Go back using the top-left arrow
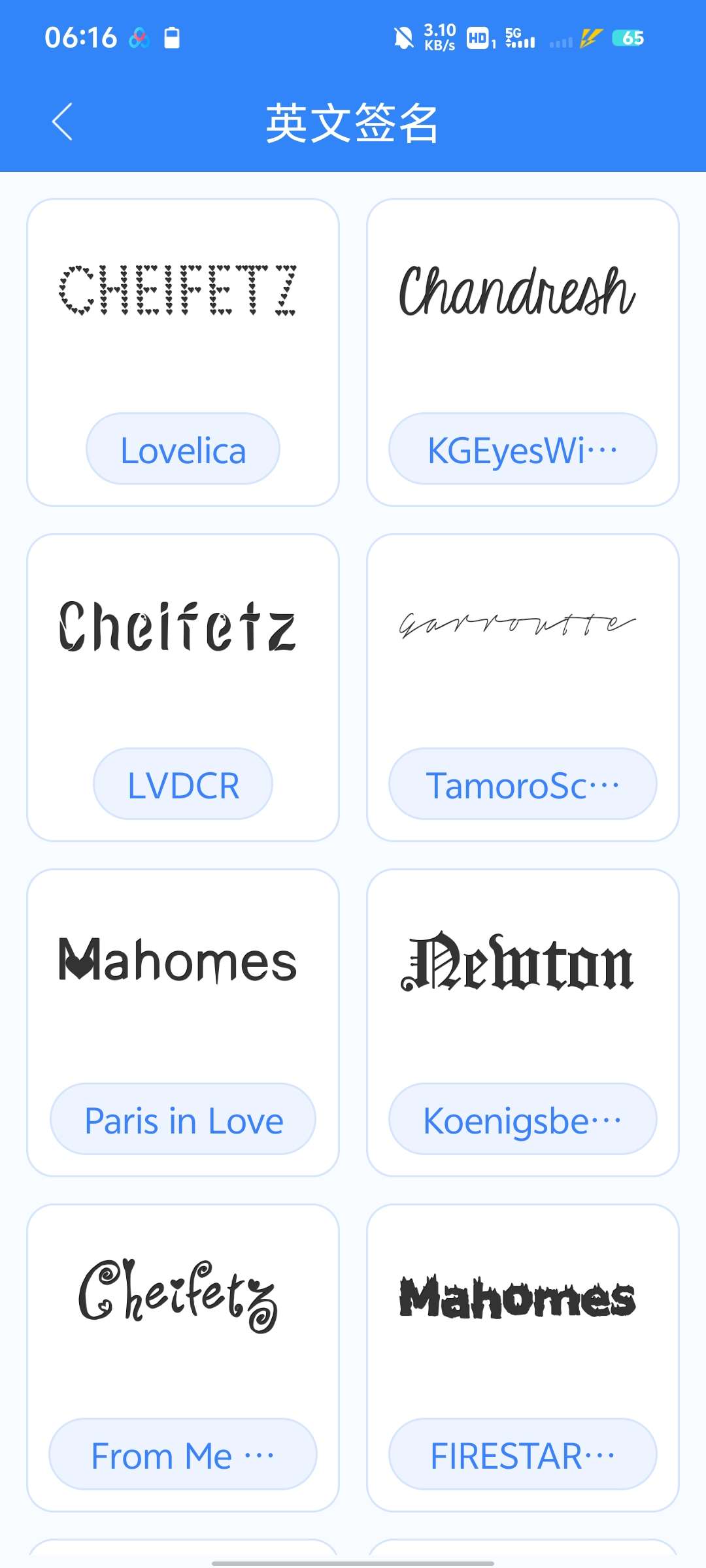This screenshot has height=1568, width=706. coord(62,122)
